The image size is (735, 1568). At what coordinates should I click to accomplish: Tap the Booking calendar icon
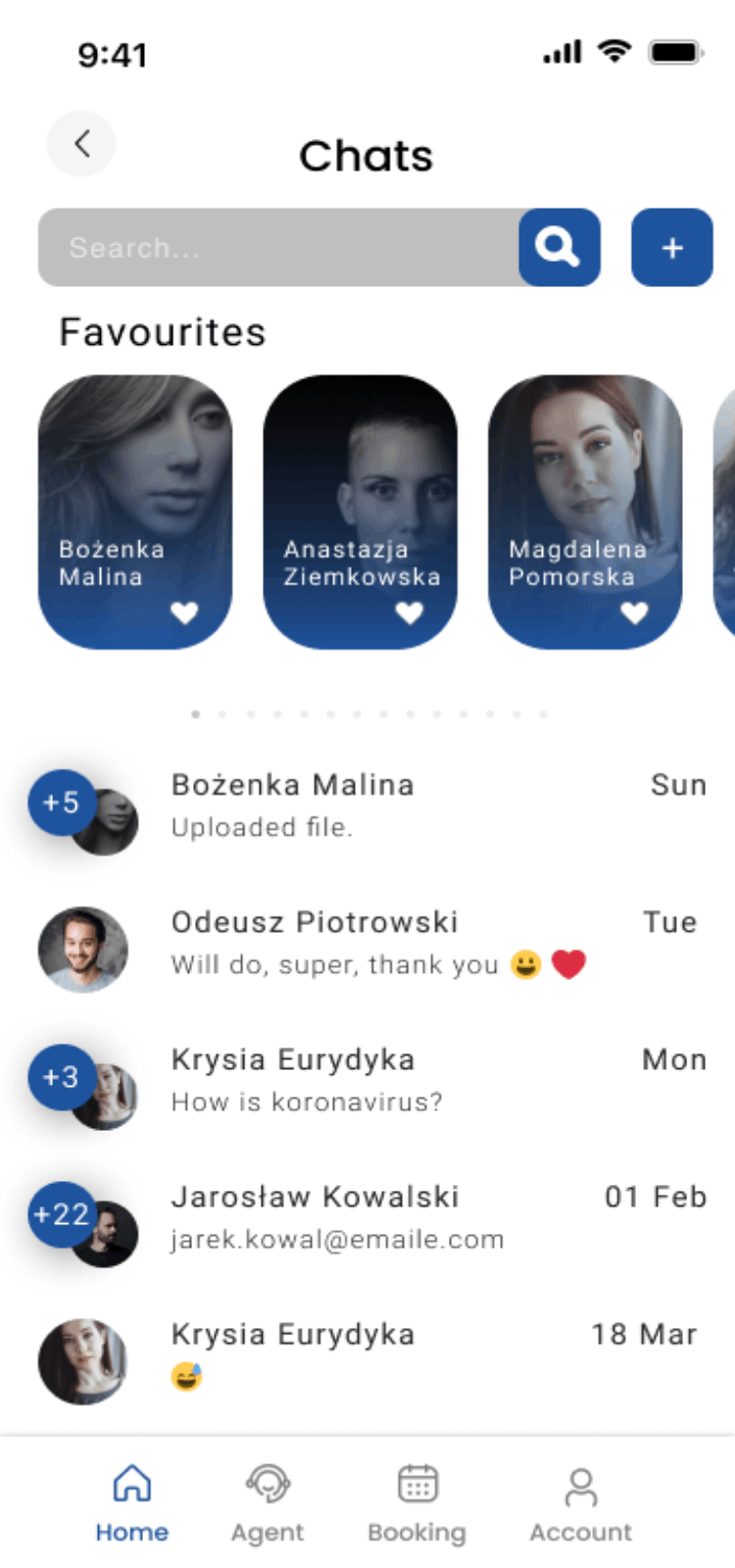pos(417,1484)
